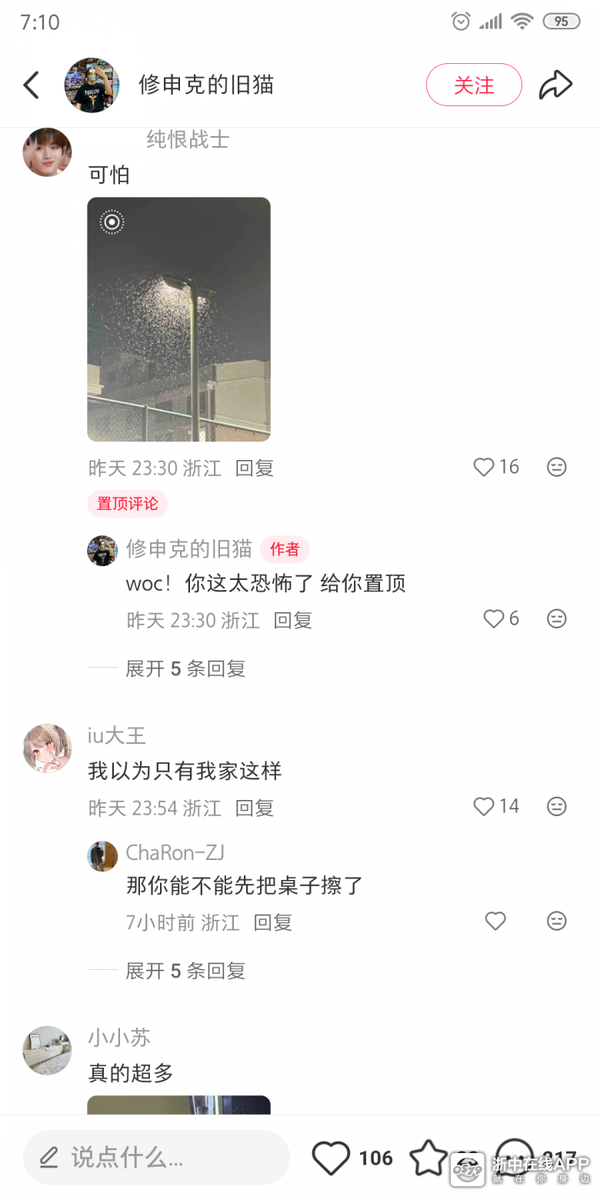Follow the author with 关注 button
600x1200 pixels.
474,85
